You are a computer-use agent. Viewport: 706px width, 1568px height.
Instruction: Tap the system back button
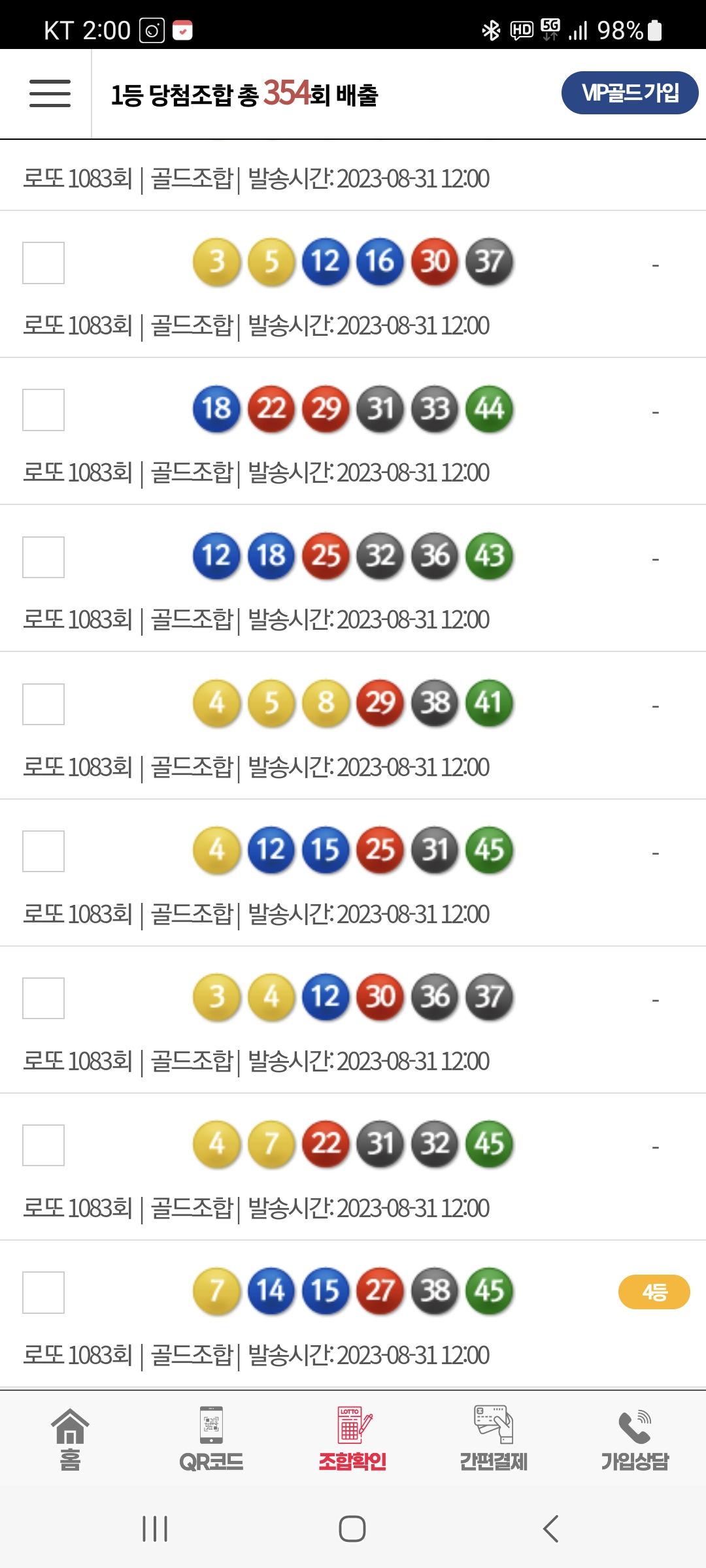pos(551,1529)
